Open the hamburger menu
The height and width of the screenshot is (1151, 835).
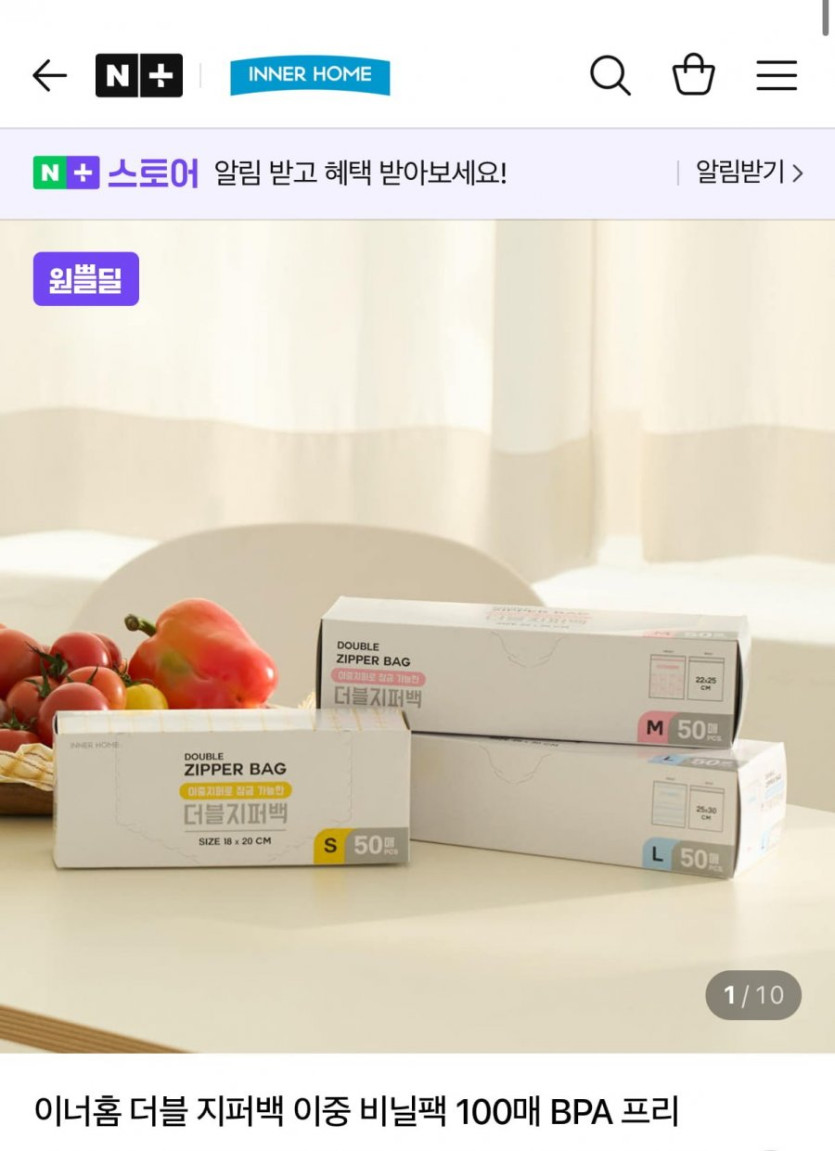point(776,75)
